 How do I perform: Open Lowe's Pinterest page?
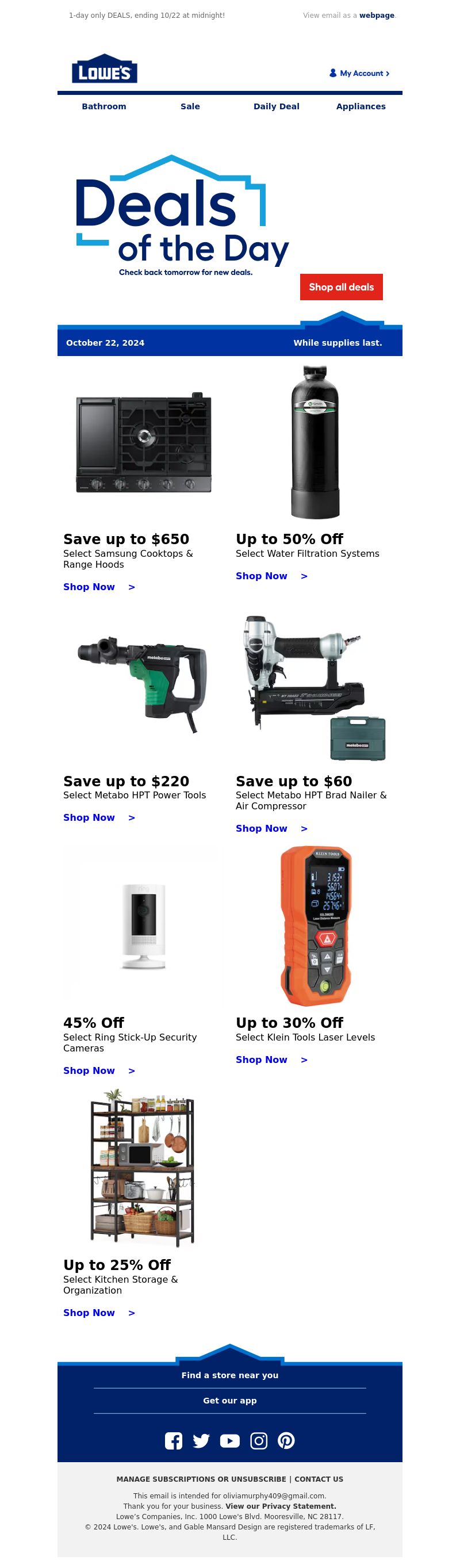(286, 1441)
